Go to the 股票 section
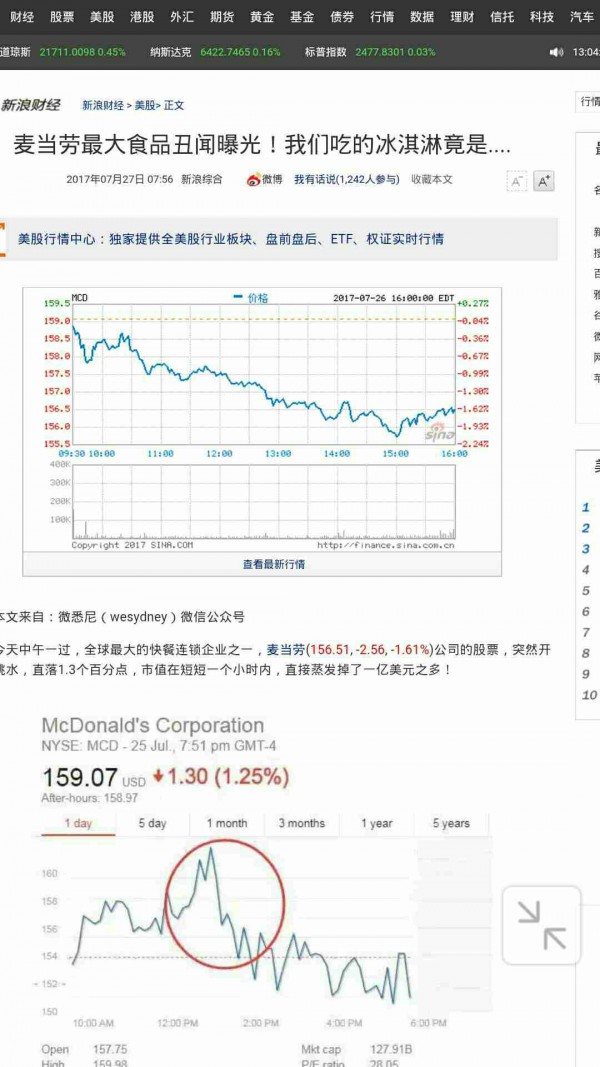Viewport: 600px width, 1067px height. (x=62, y=17)
